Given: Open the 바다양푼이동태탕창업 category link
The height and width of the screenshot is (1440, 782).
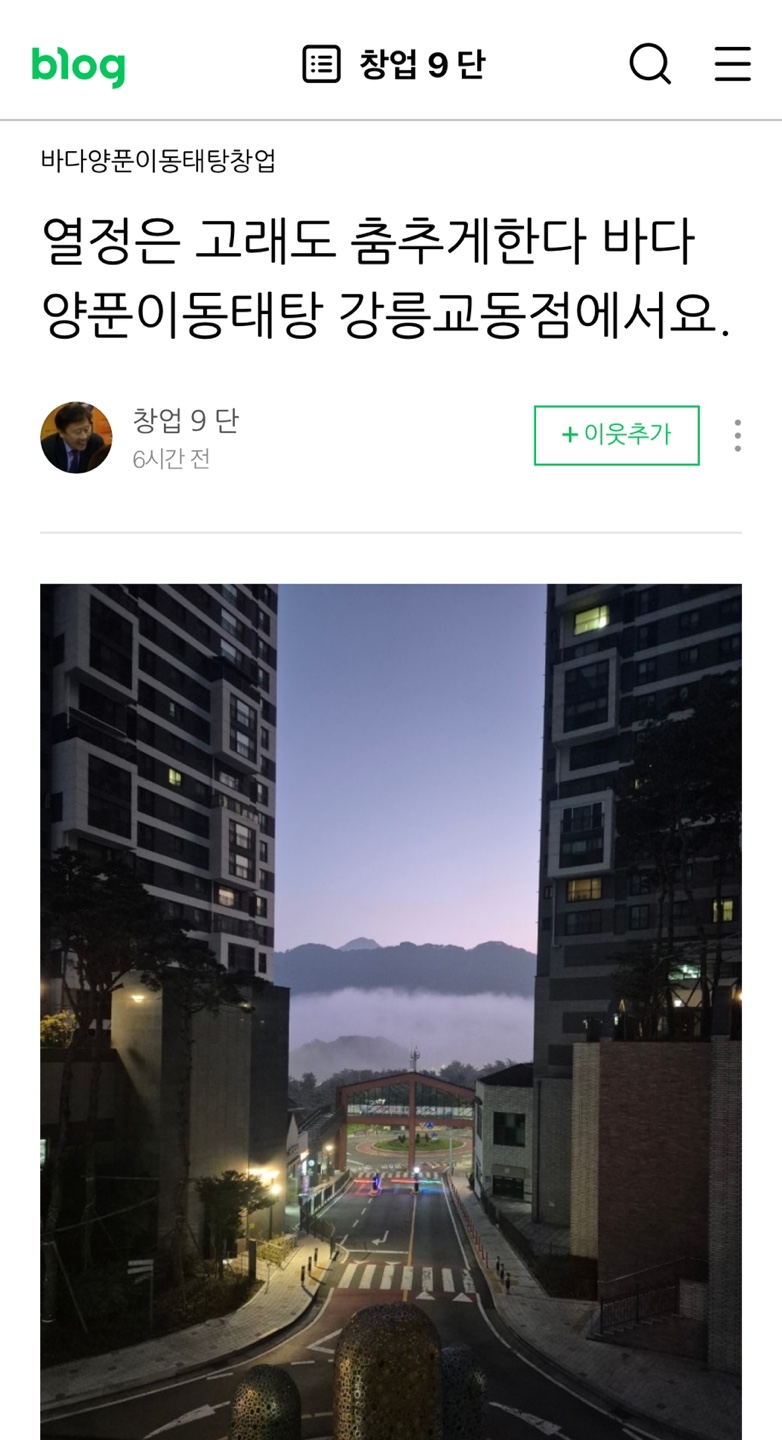Looking at the screenshot, I should pos(158,161).
